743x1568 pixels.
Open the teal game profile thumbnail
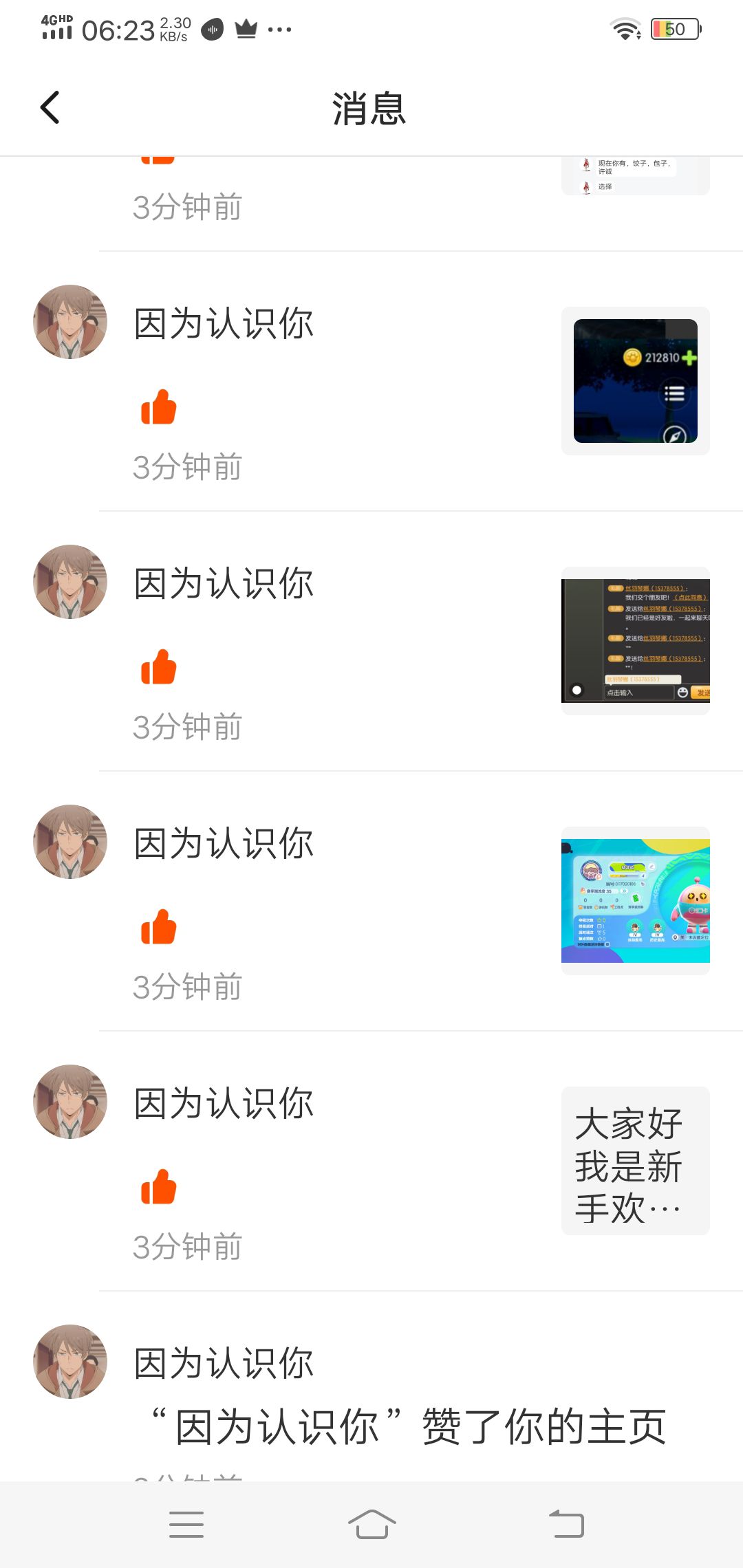point(636,901)
